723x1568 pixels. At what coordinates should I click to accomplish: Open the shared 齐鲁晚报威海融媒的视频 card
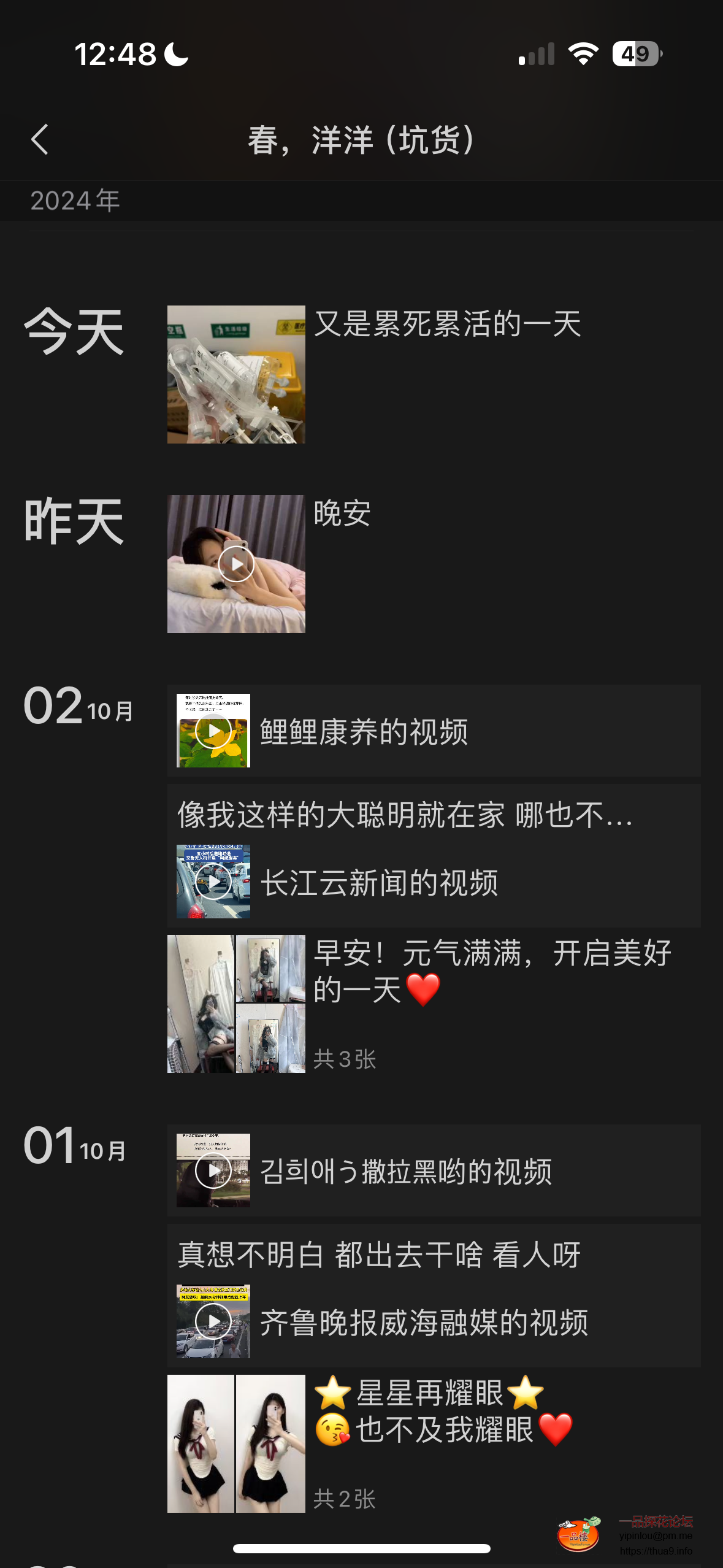click(433, 1321)
